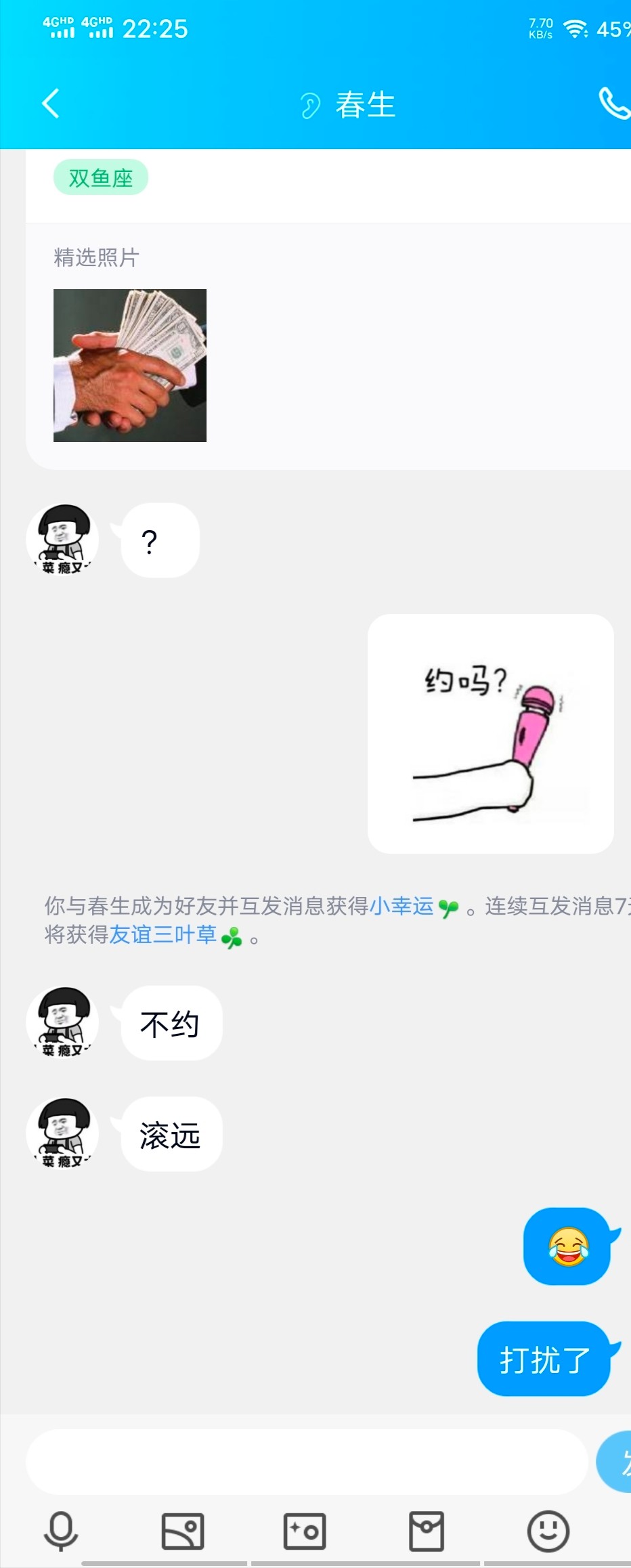Image resolution: width=631 pixels, height=1568 pixels.
Task: Send a red packet
Action: pyautogui.click(x=427, y=1531)
